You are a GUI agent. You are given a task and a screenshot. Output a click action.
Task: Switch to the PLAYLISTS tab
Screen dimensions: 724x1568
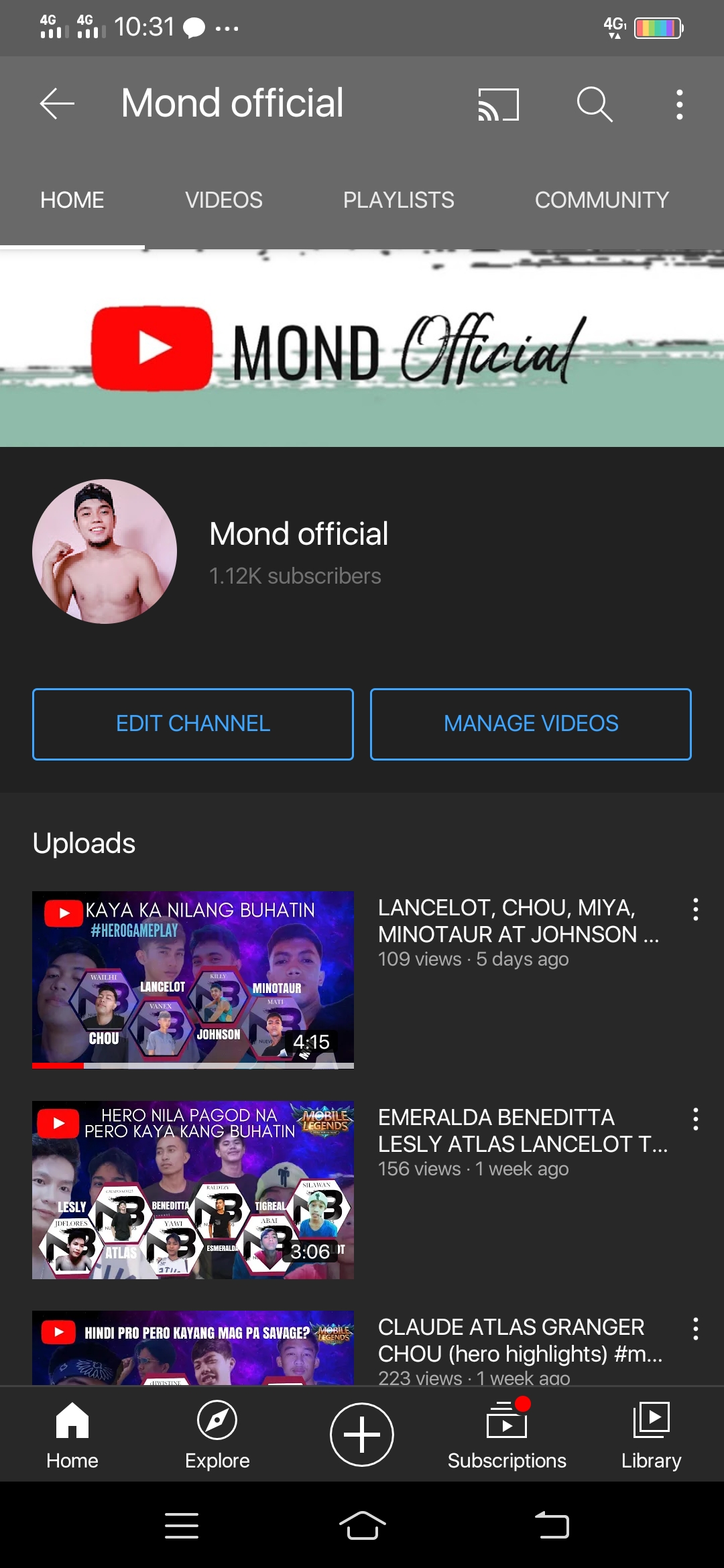pos(398,200)
